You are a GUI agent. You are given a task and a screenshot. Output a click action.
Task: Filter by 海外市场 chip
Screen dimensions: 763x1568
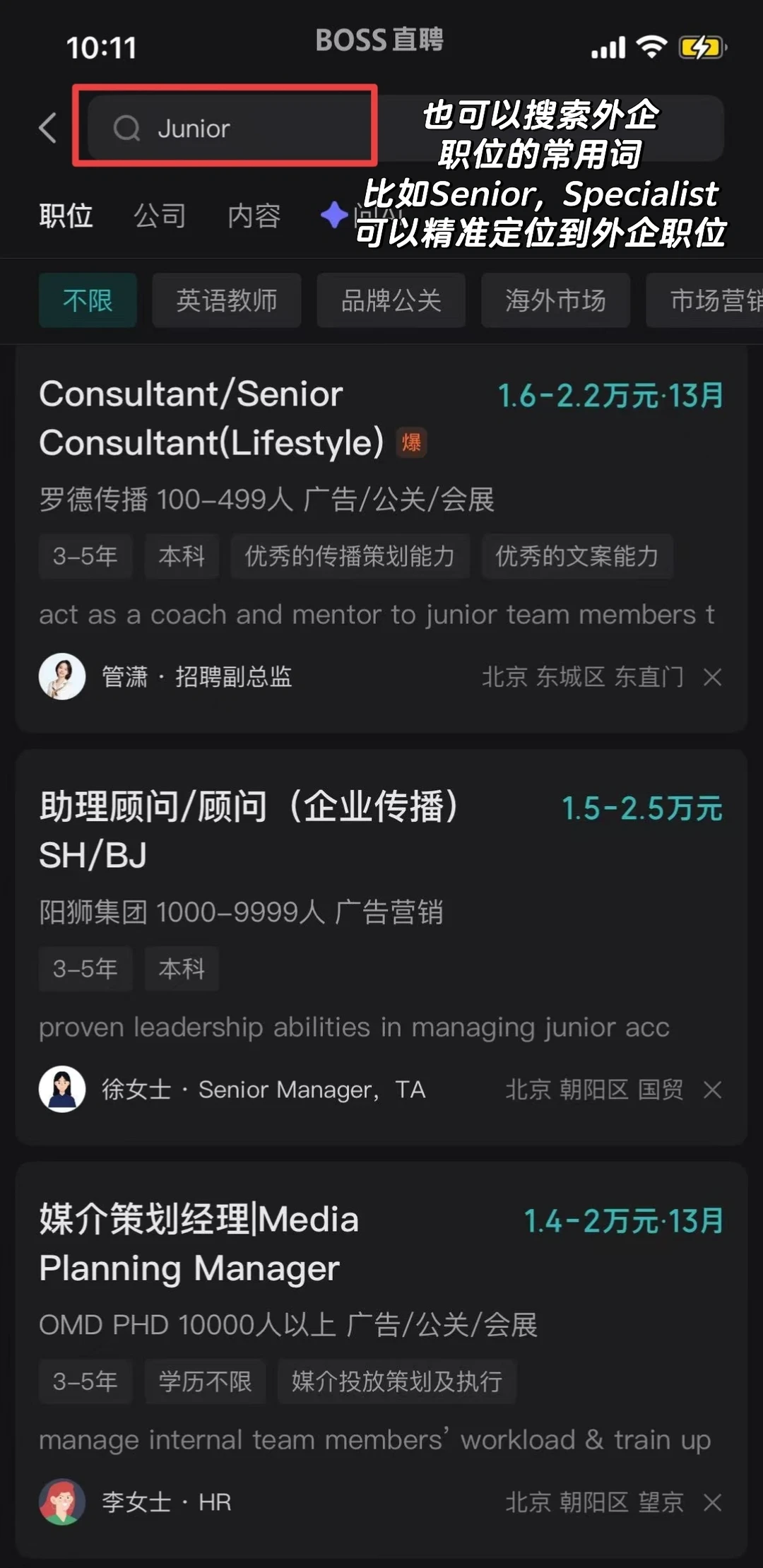tap(555, 301)
